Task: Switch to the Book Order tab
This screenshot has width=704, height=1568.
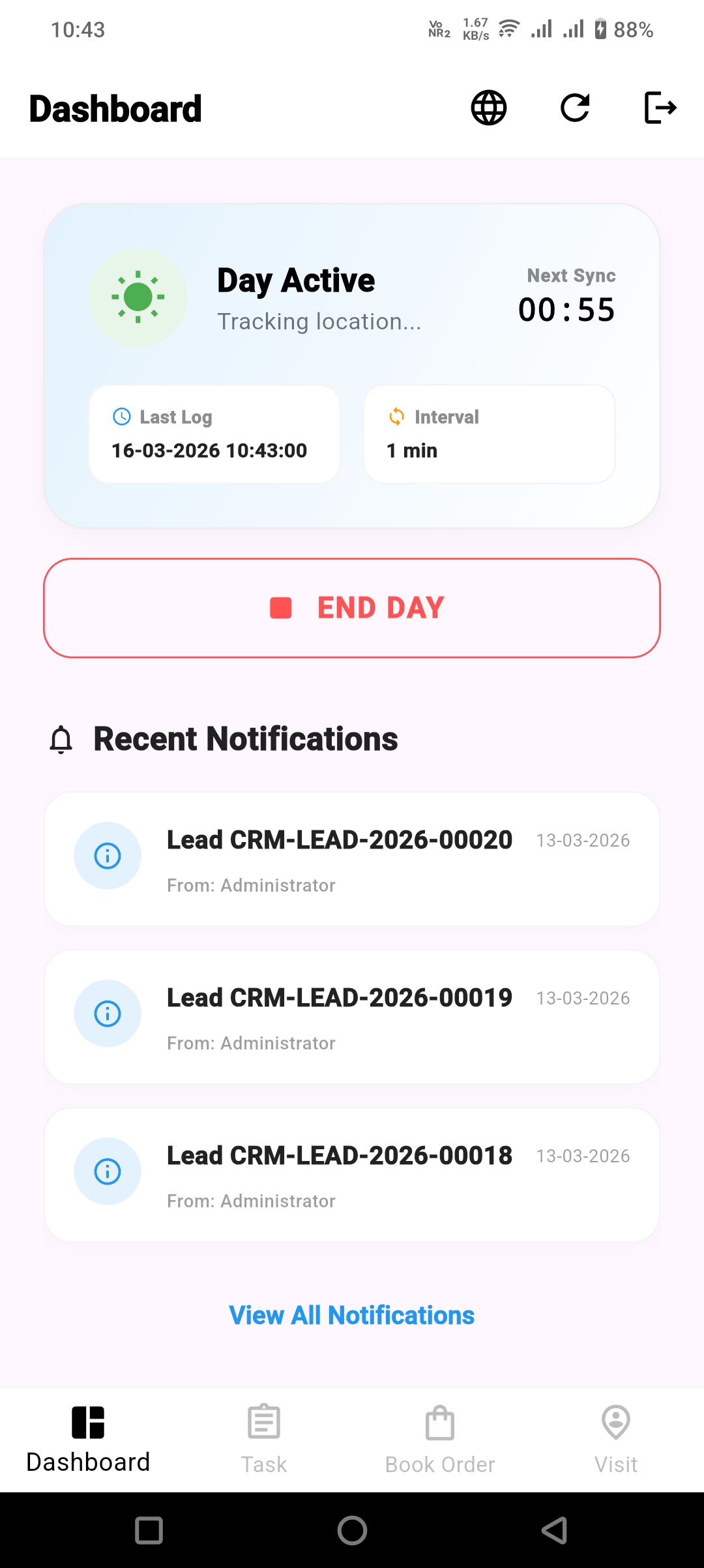Action: coord(440,1438)
